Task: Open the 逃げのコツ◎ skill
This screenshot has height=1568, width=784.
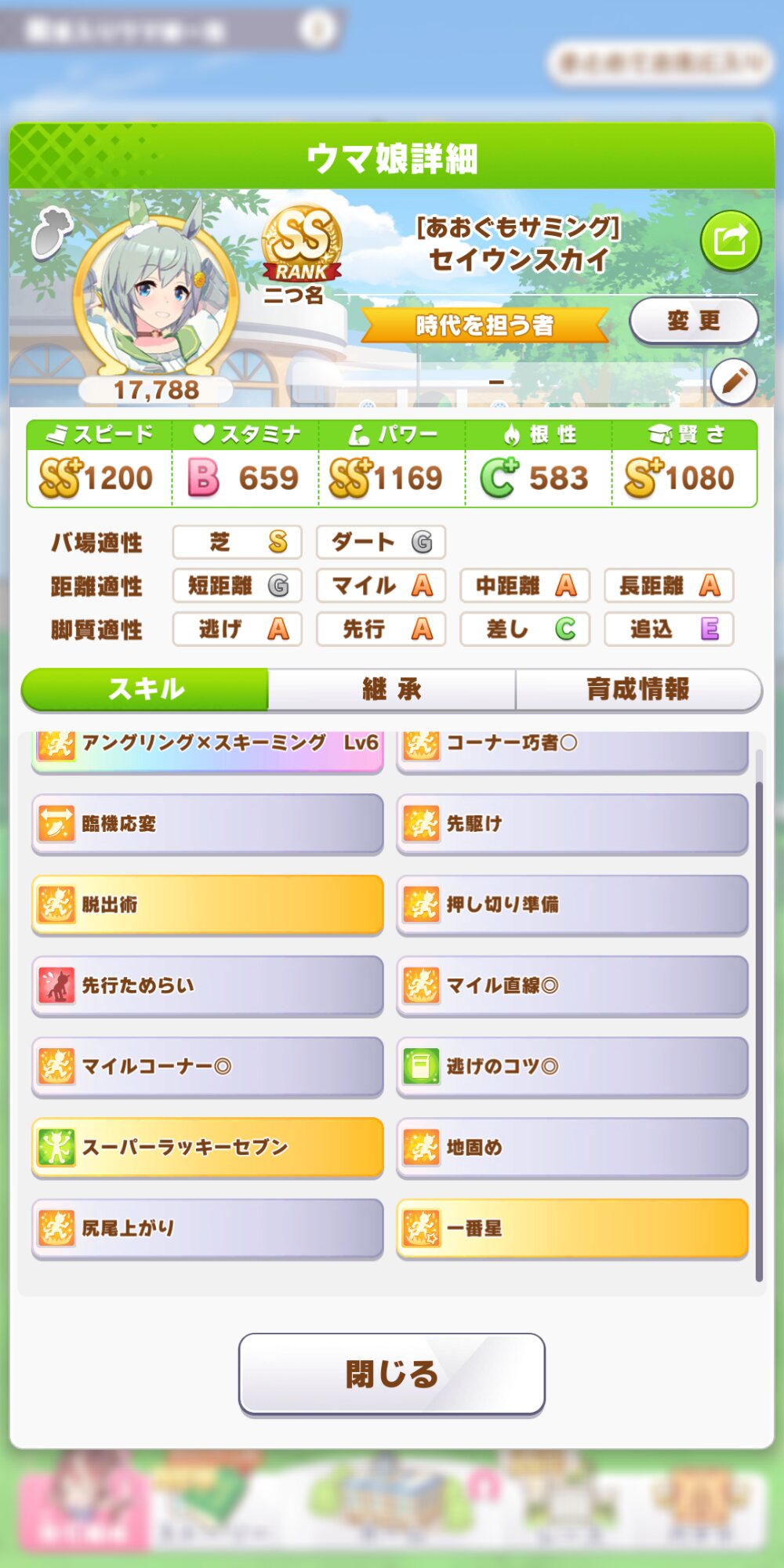Action: (x=572, y=1066)
